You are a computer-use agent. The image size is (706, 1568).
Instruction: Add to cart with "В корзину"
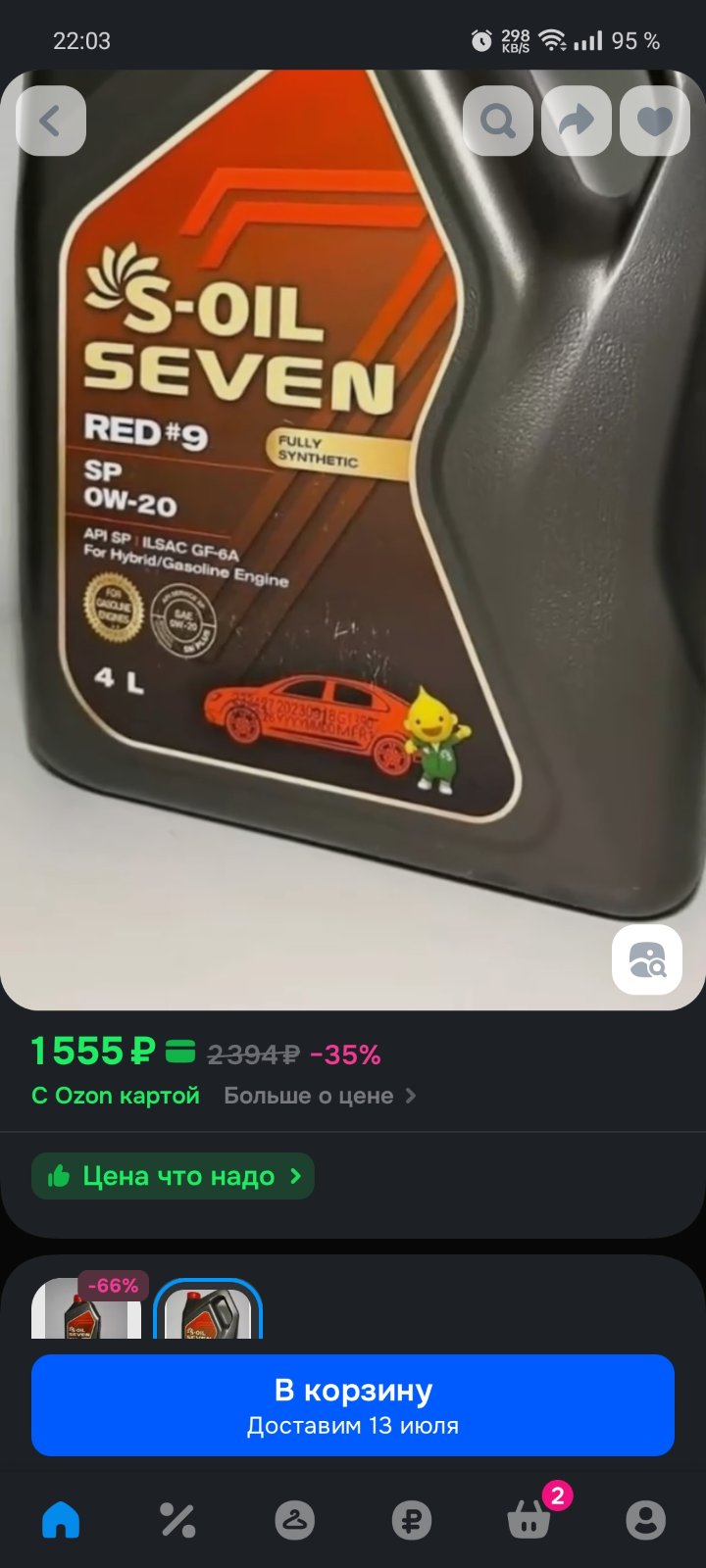[x=353, y=1405]
